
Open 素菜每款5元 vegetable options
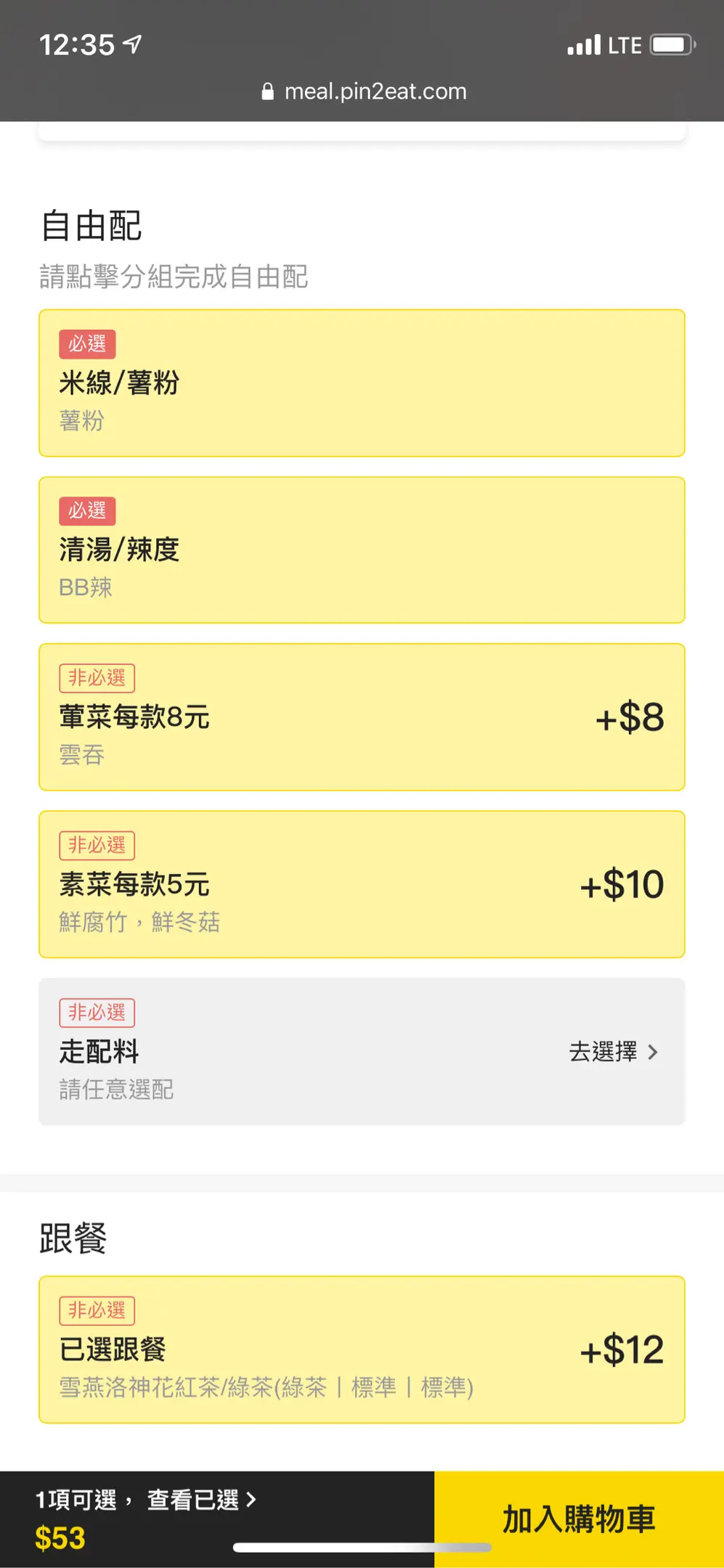(362, 884)
